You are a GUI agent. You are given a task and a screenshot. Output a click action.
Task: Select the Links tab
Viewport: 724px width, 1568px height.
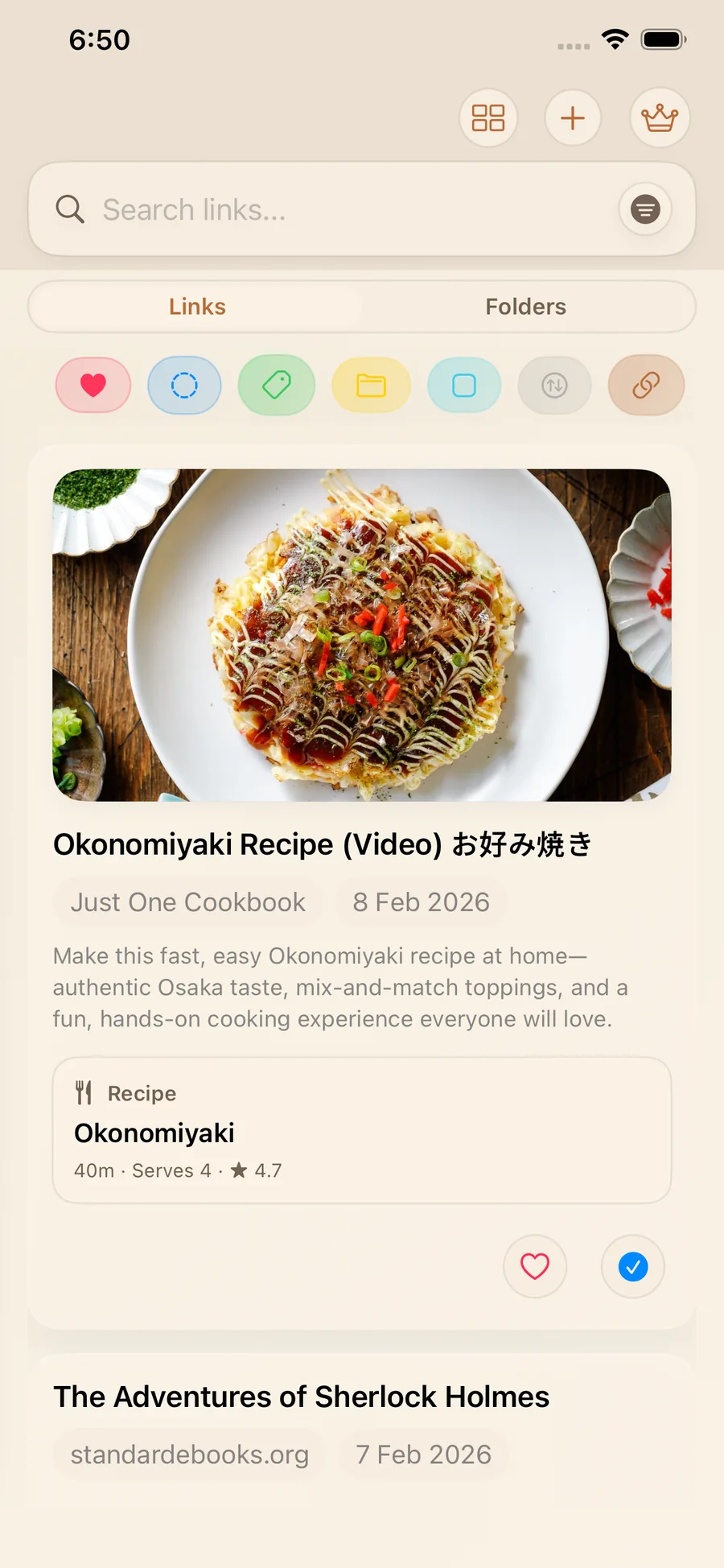tap(197, 307)
